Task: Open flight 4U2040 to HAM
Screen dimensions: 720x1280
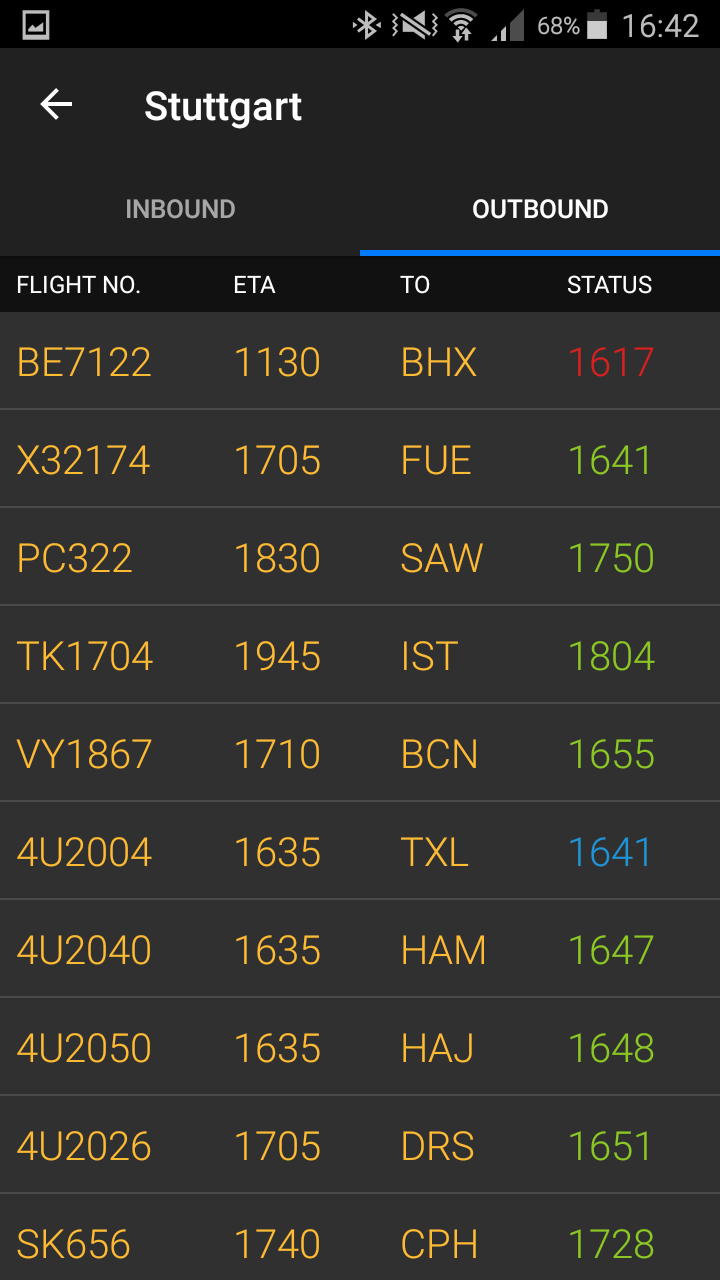Action: (x=360, y=949)
